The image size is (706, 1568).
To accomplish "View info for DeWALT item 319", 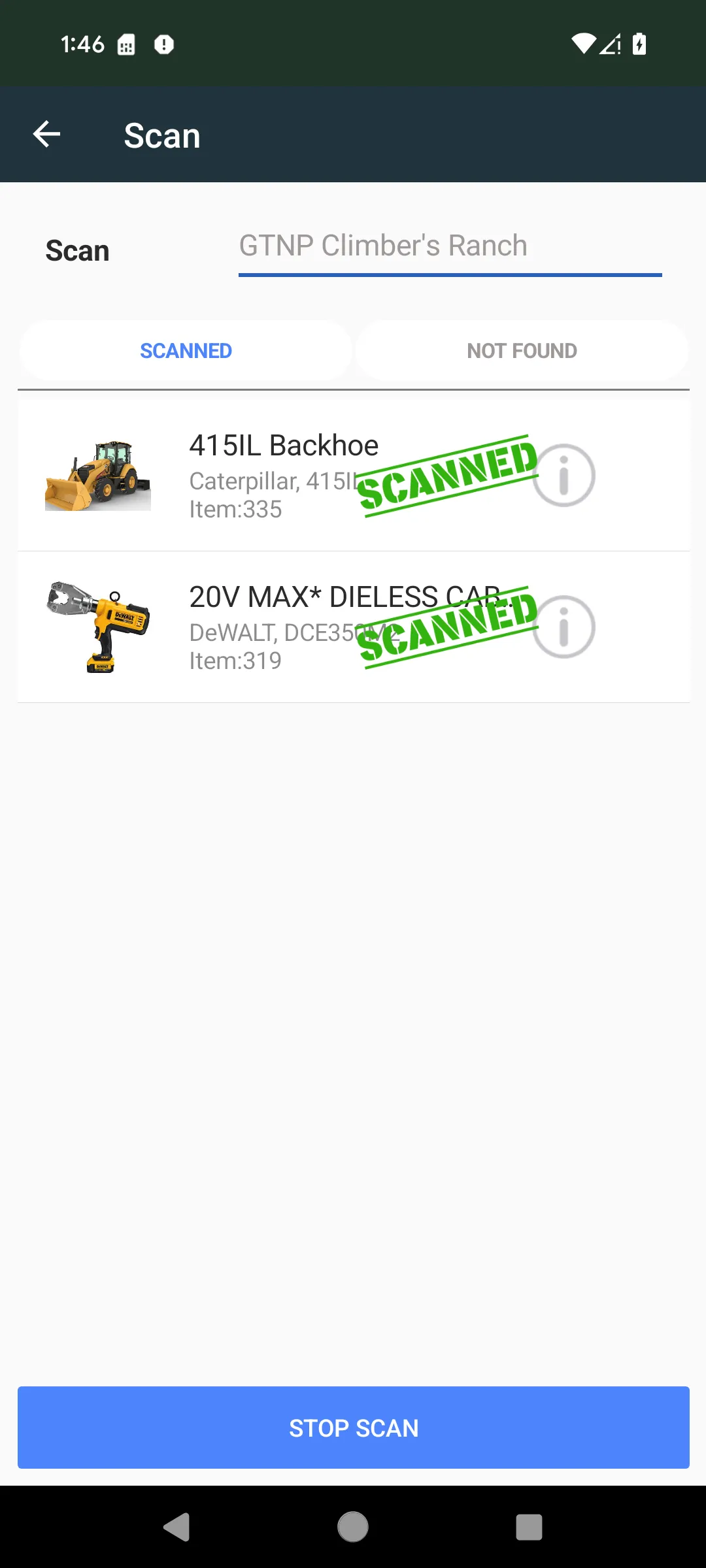I will (563, 627).
